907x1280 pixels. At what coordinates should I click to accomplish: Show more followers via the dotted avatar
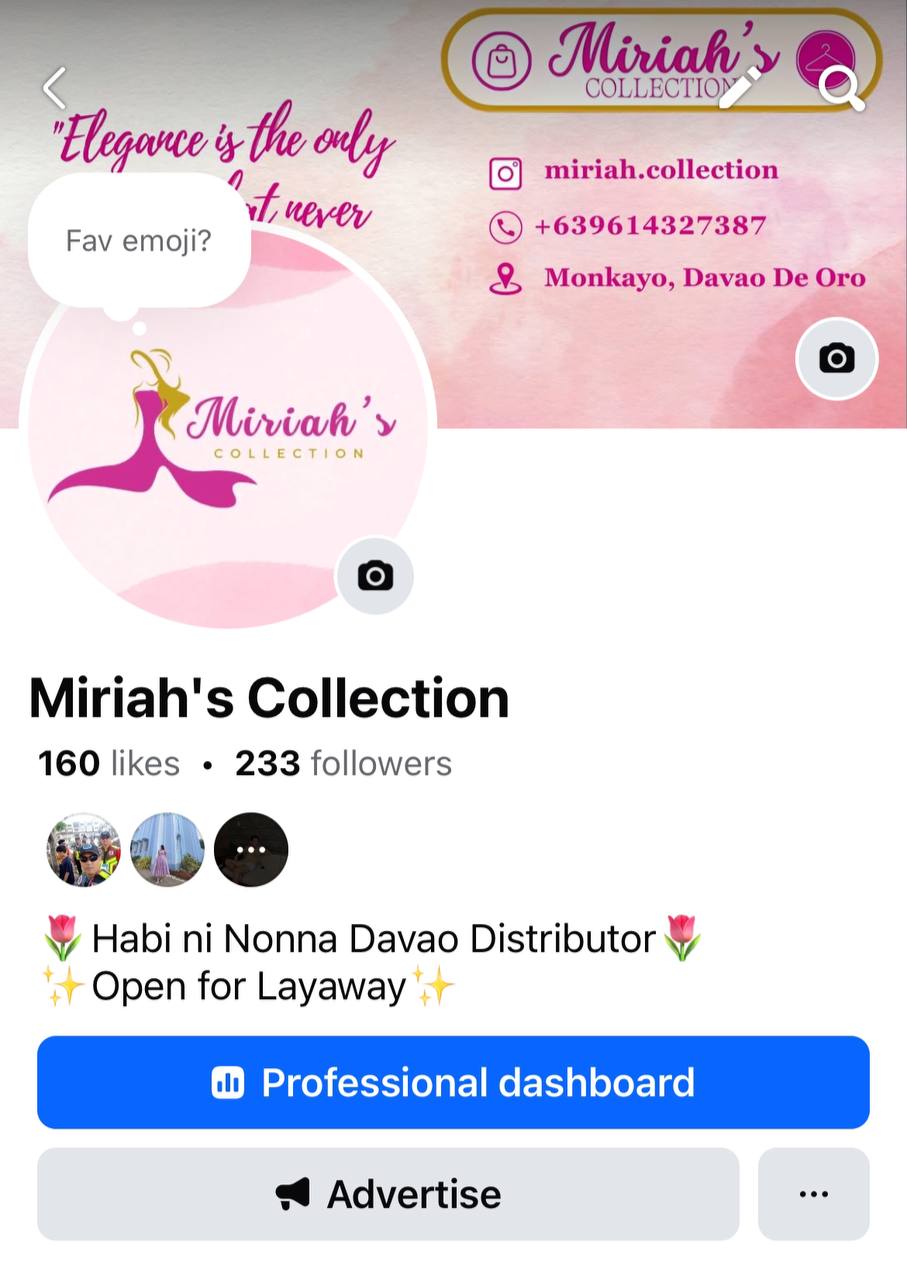[x=251, y=849]
